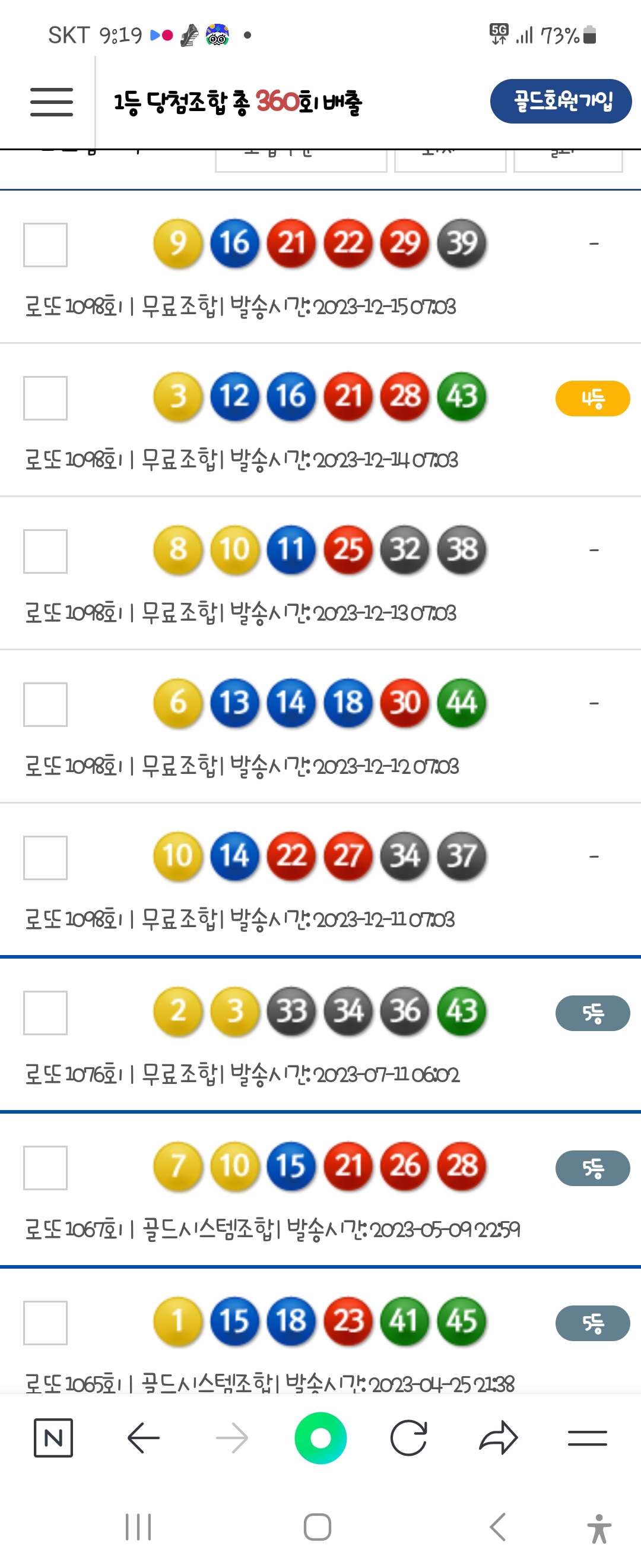
Task: Open the Naver N button in the browser bar
Action: (x=53, y=1438)
